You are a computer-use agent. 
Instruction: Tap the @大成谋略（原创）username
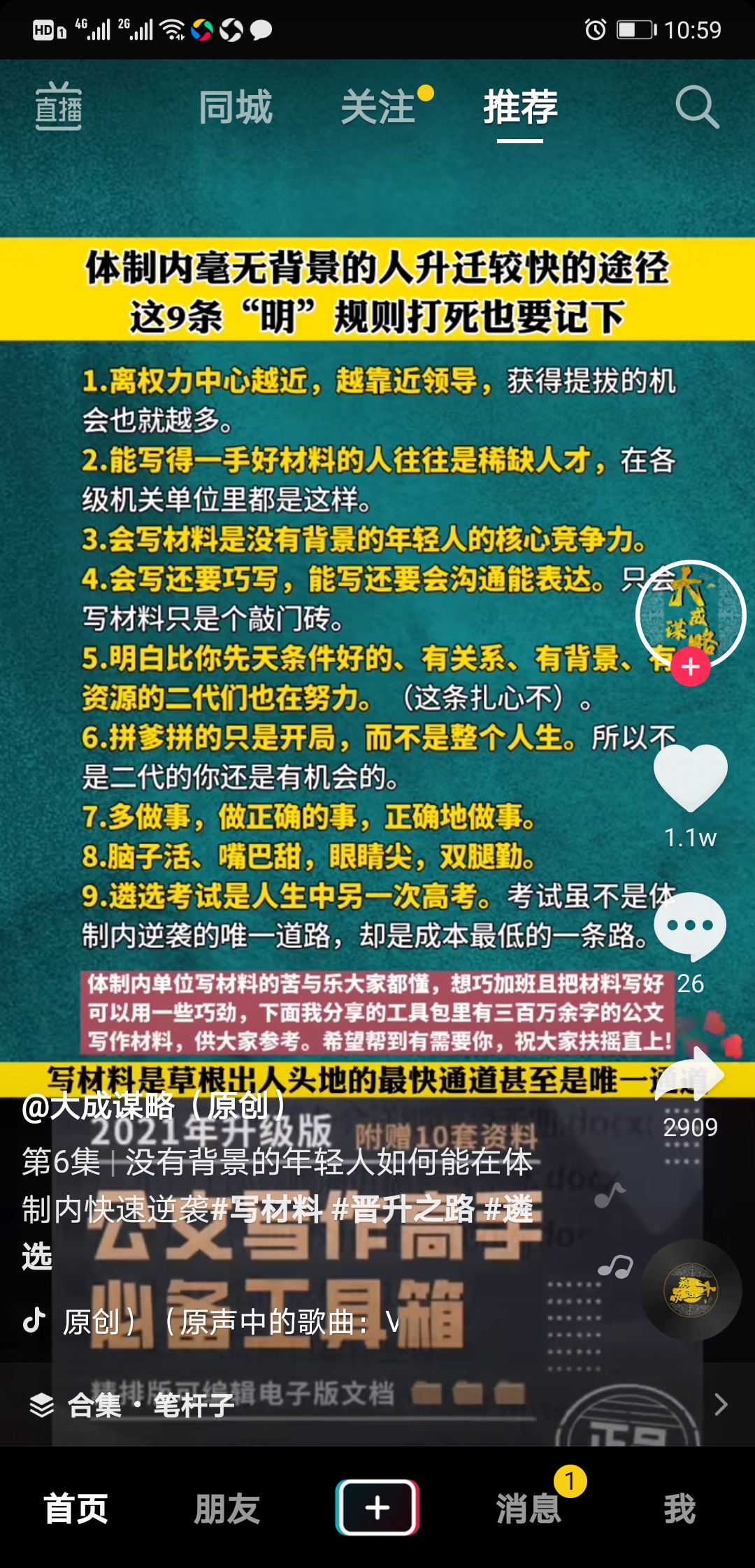(154, 1106)
